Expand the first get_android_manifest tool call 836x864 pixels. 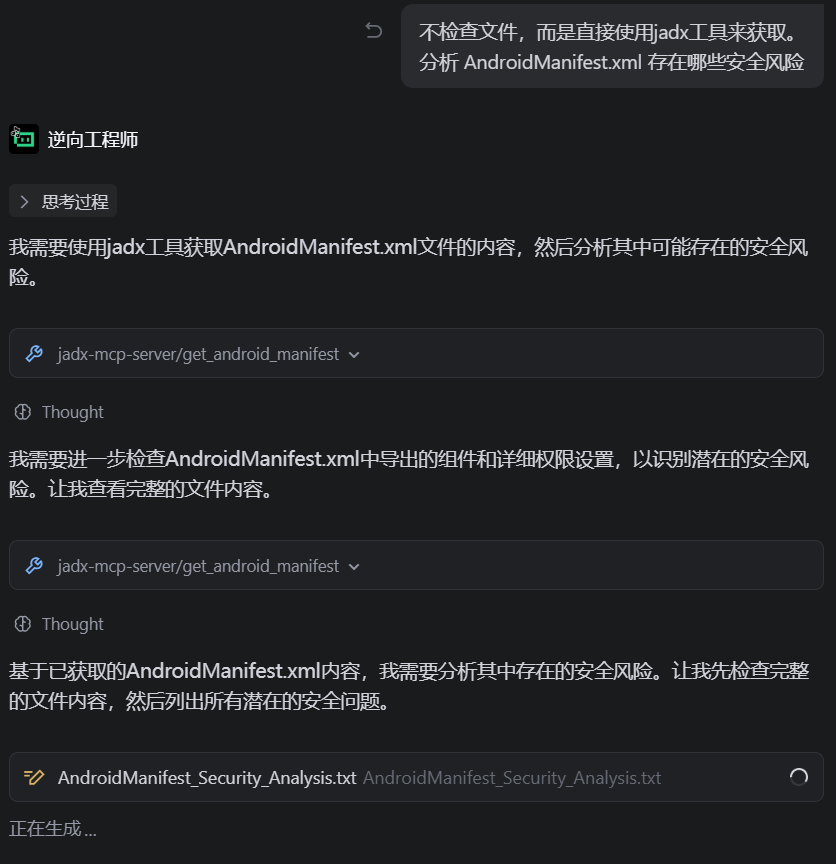pos(416,353)
